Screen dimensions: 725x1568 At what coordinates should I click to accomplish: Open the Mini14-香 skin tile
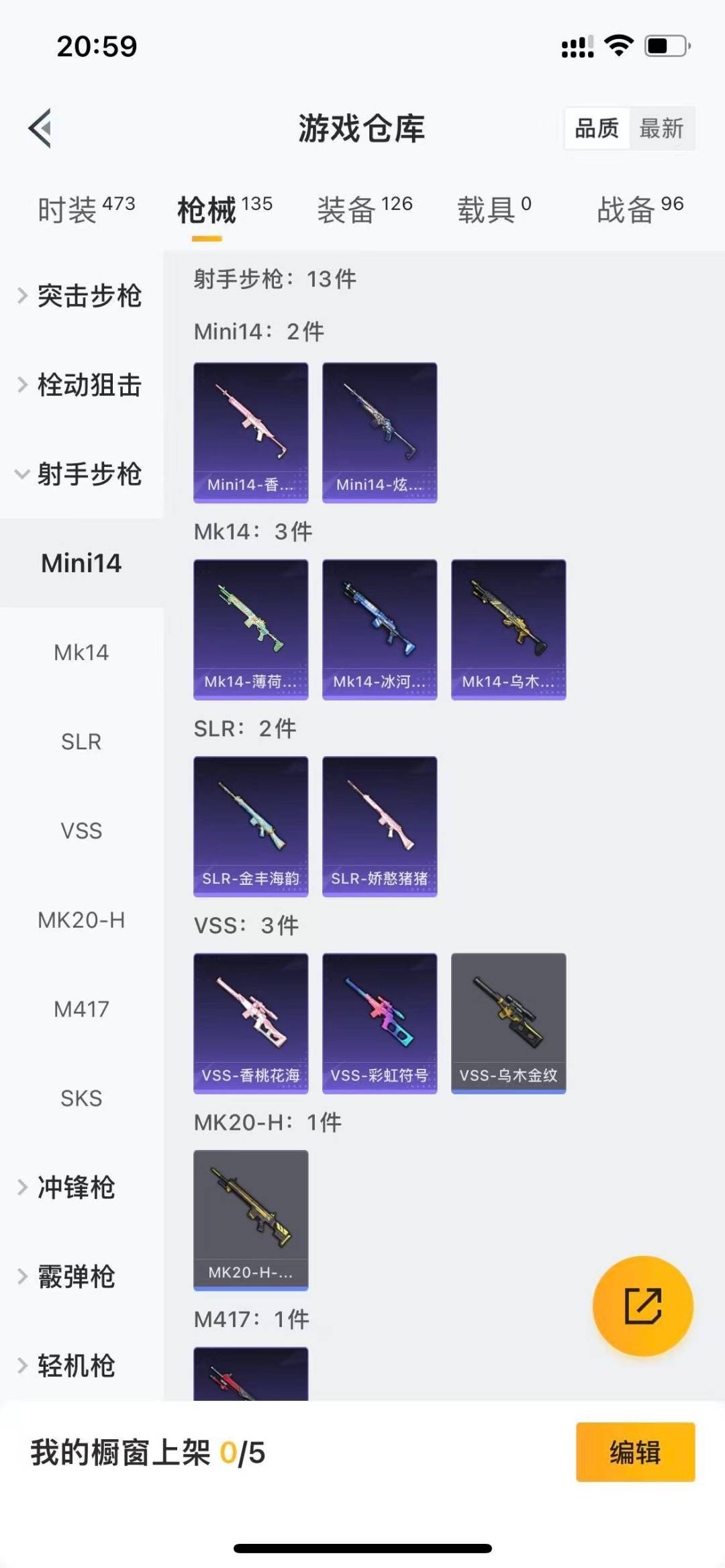coord(251,433)
